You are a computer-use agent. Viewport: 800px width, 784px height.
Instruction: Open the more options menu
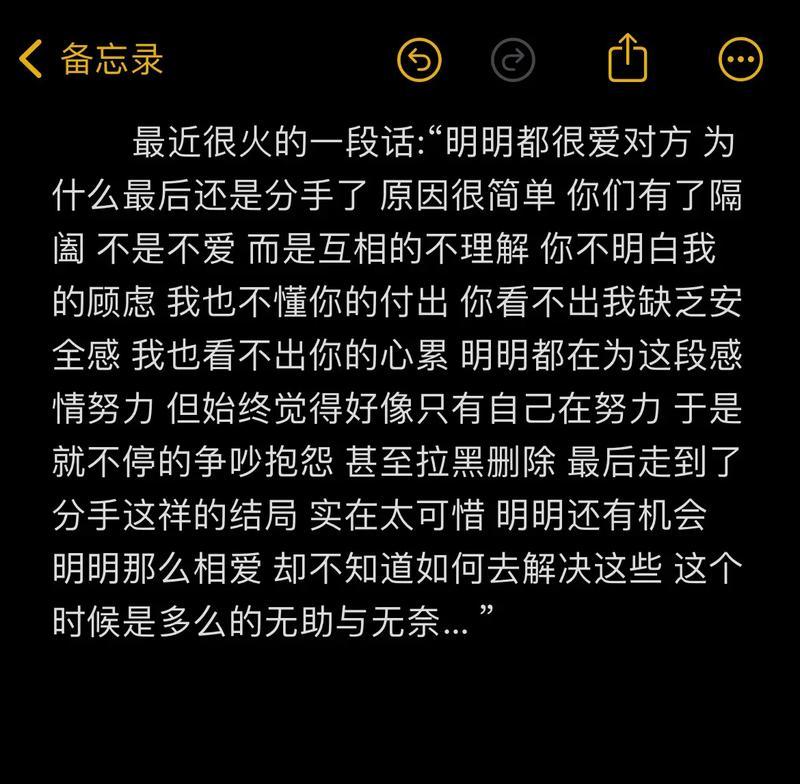click(740, 60)
